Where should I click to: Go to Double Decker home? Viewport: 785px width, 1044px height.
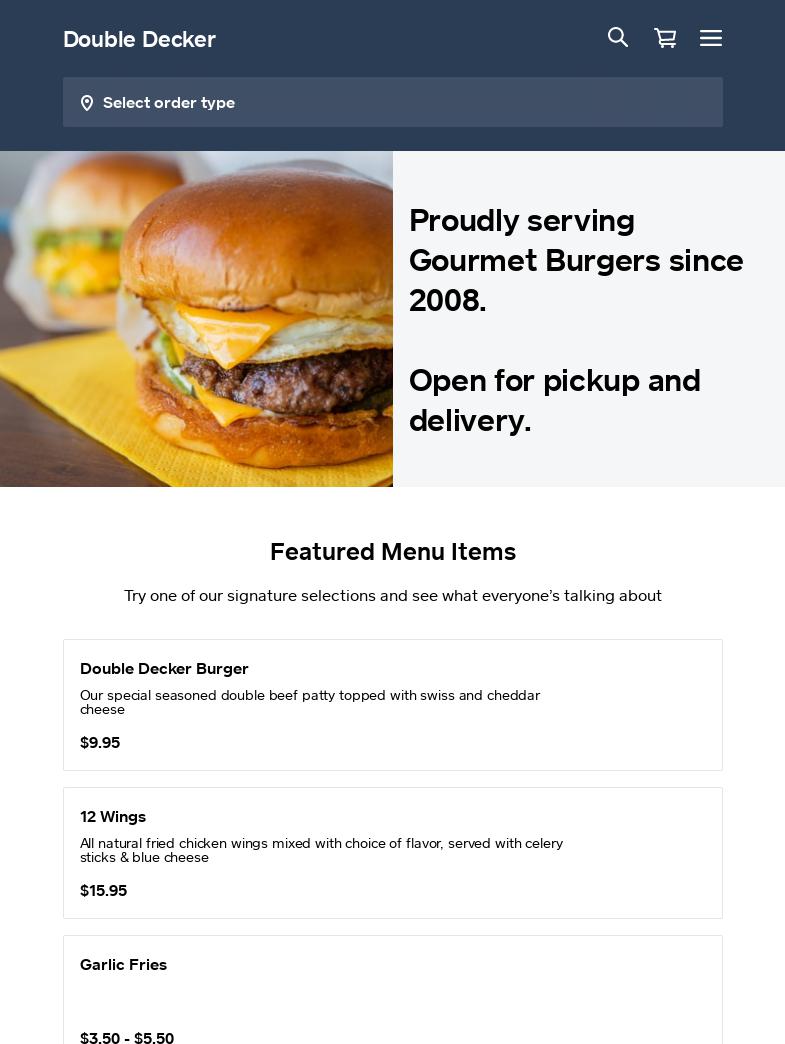[x=139, y=40]
